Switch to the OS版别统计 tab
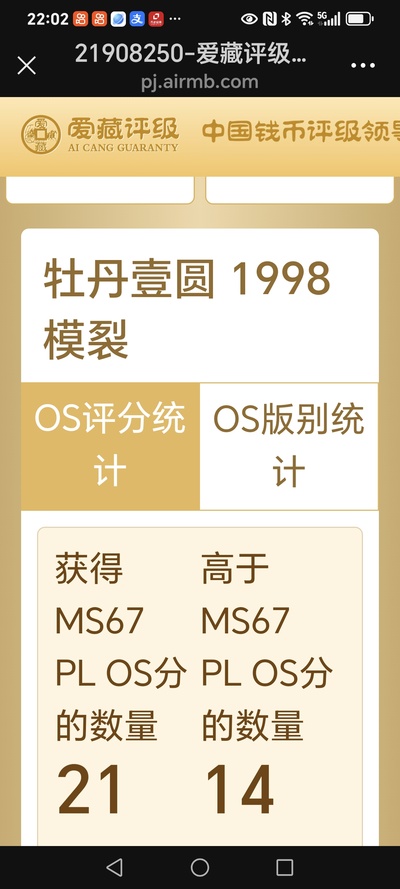This screenshot has height=889, width=400. tap(289, 446)
